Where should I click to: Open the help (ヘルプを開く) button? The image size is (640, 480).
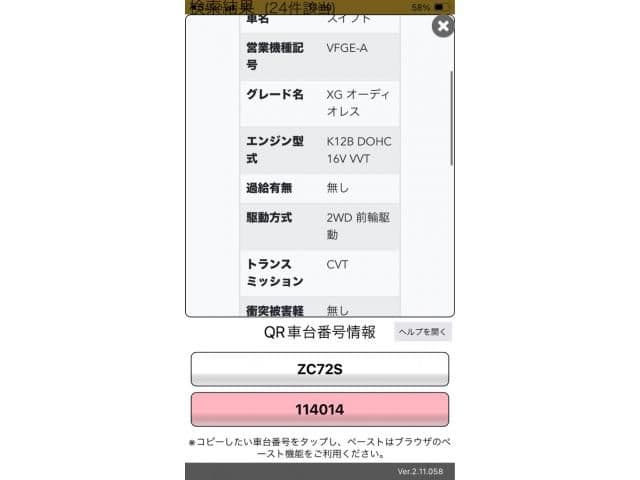click(x=423, y=332)
